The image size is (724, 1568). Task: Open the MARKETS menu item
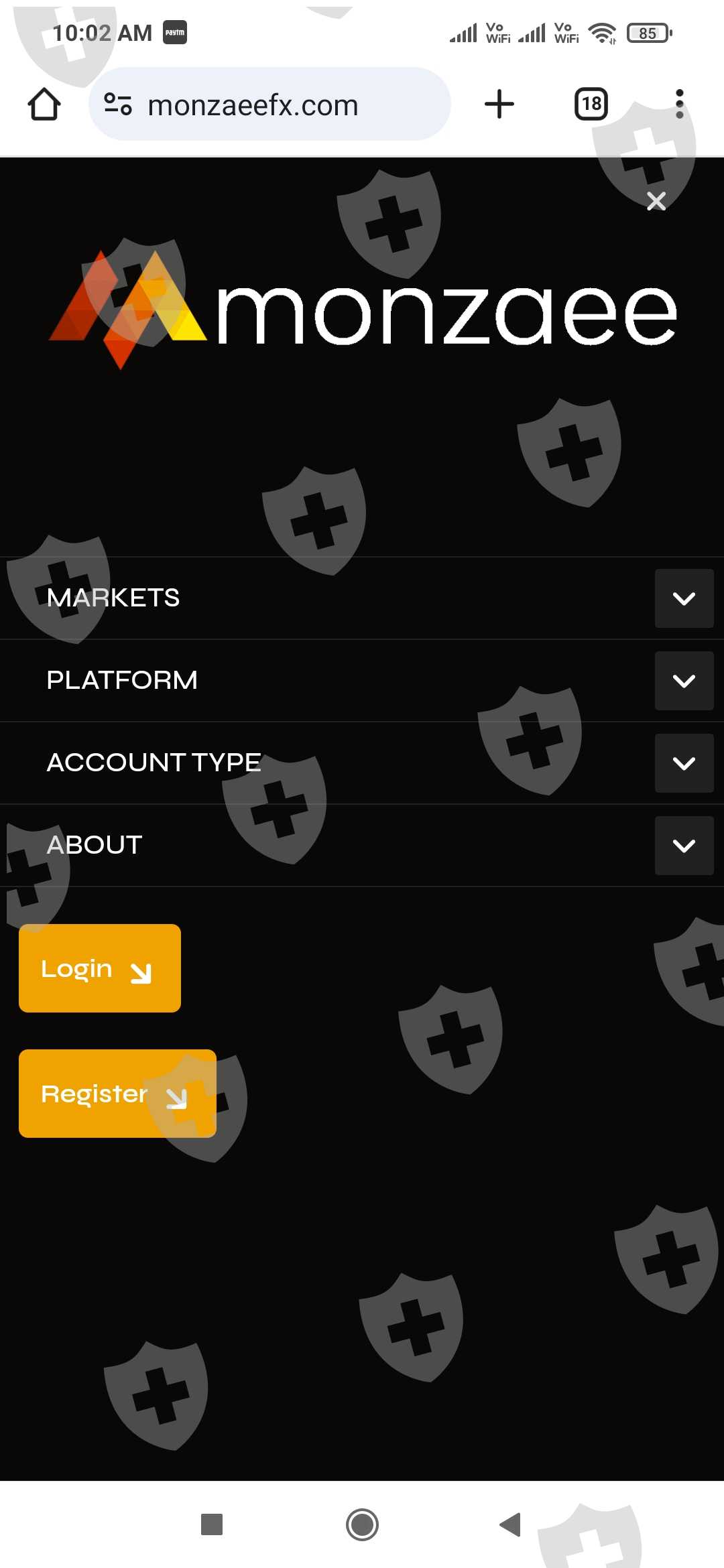113,598
